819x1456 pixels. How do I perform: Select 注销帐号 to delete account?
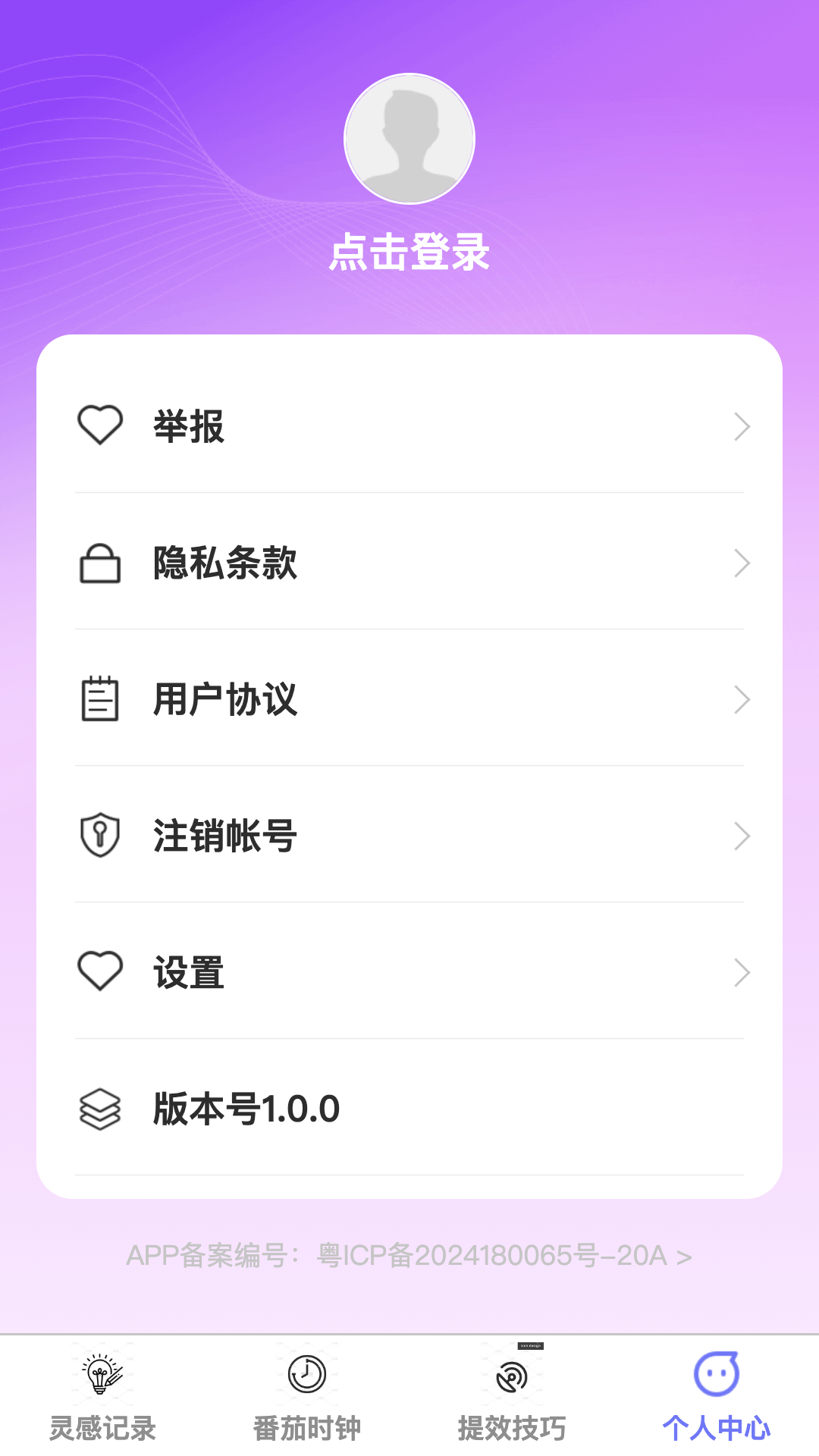point(409,836)
